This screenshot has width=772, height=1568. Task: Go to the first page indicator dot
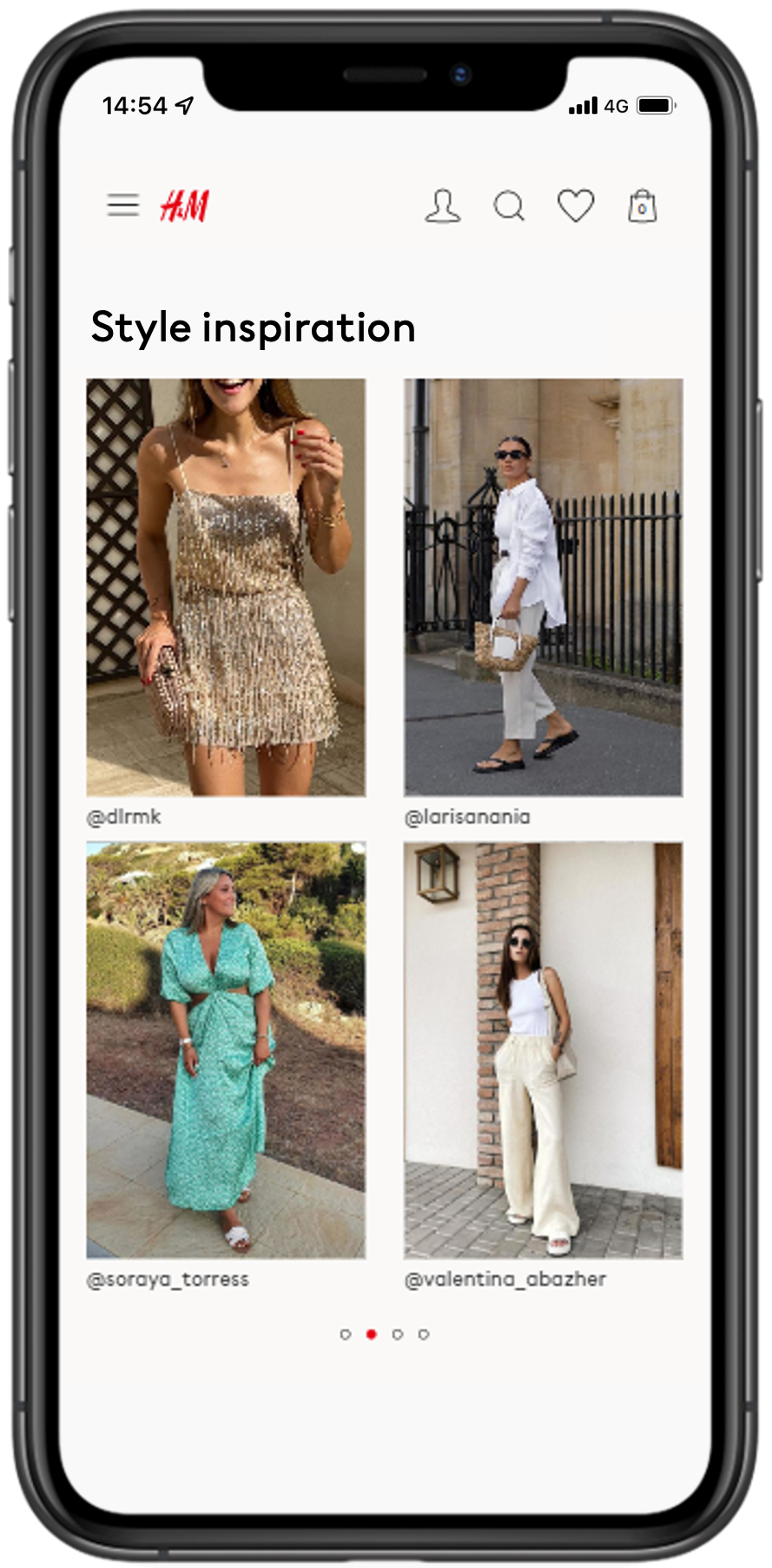tap(346, 1334)
